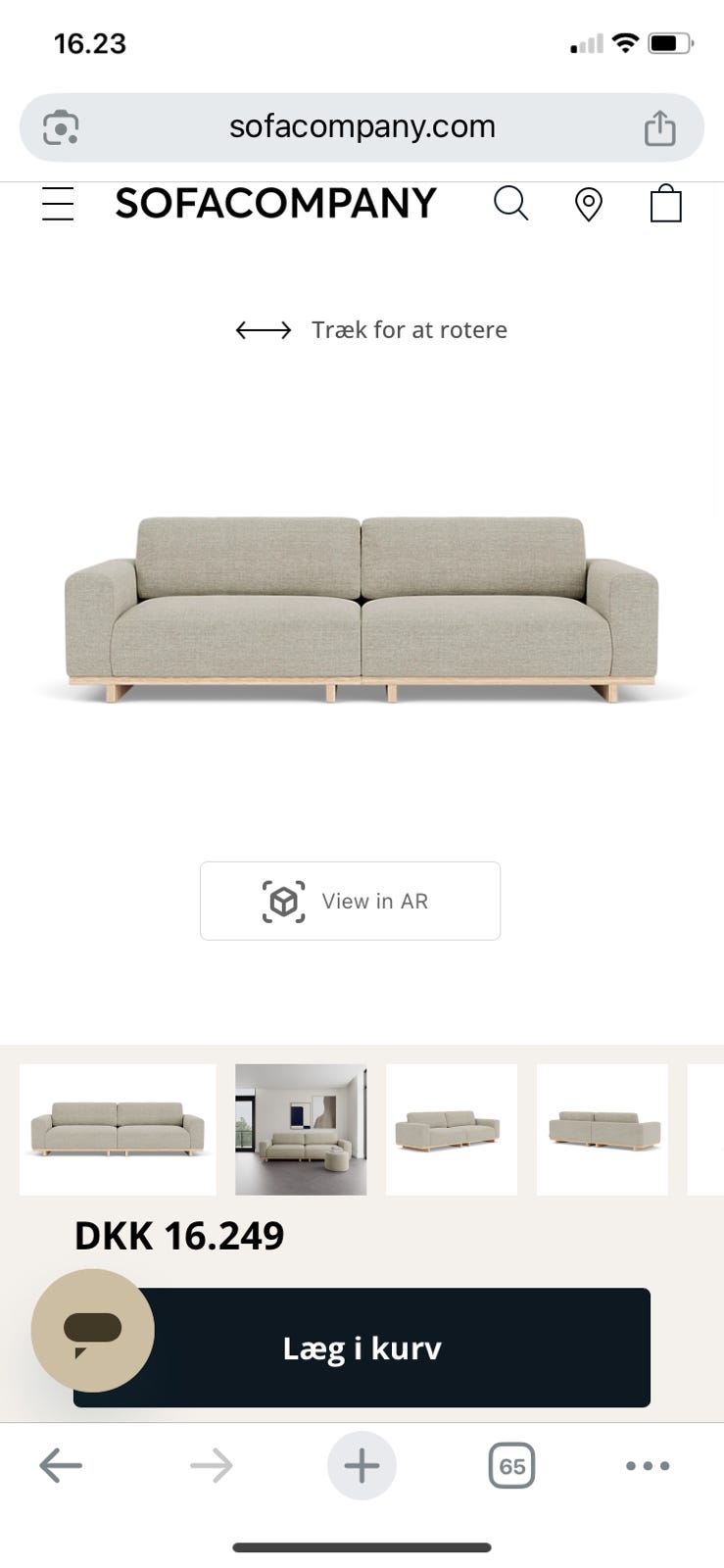Select the sofa room scene thumbnail
The width and height of the screenshot is (724, 1568).
coord(300,1129)
